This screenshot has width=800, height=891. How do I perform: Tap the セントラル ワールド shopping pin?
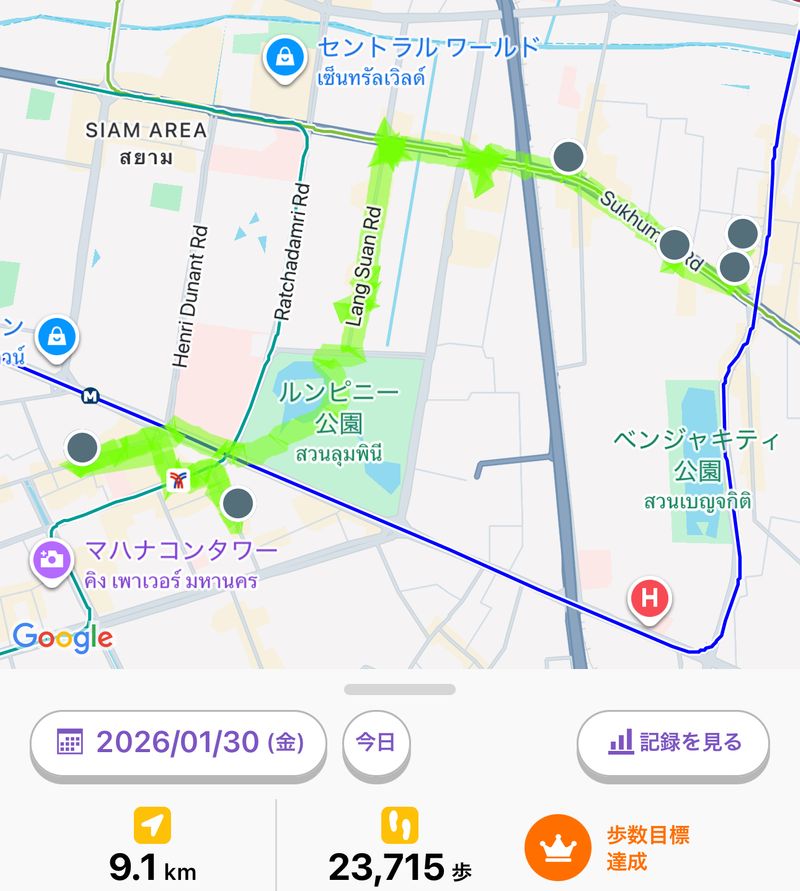(286, 59)
